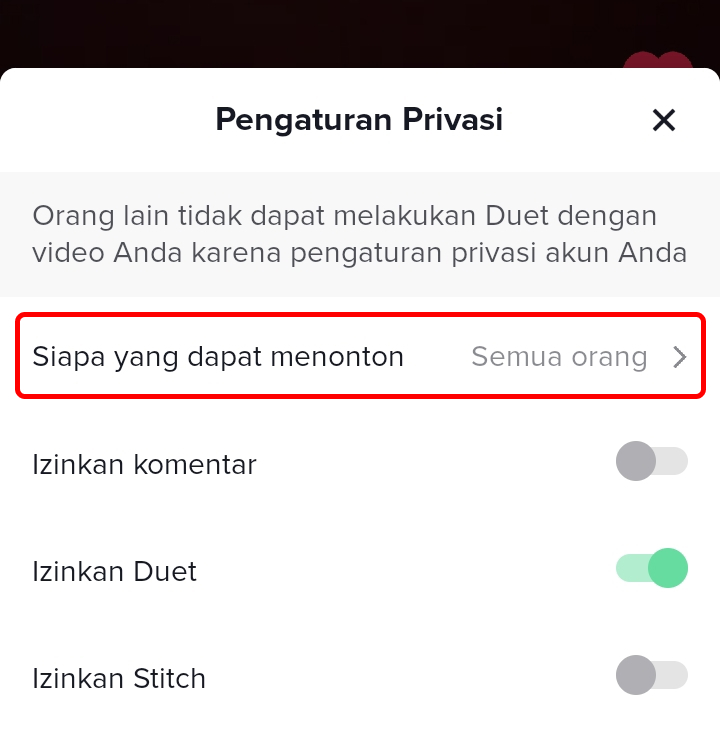
Task: Click the Izinkan Stitch label text
Action: pos(119,677)
